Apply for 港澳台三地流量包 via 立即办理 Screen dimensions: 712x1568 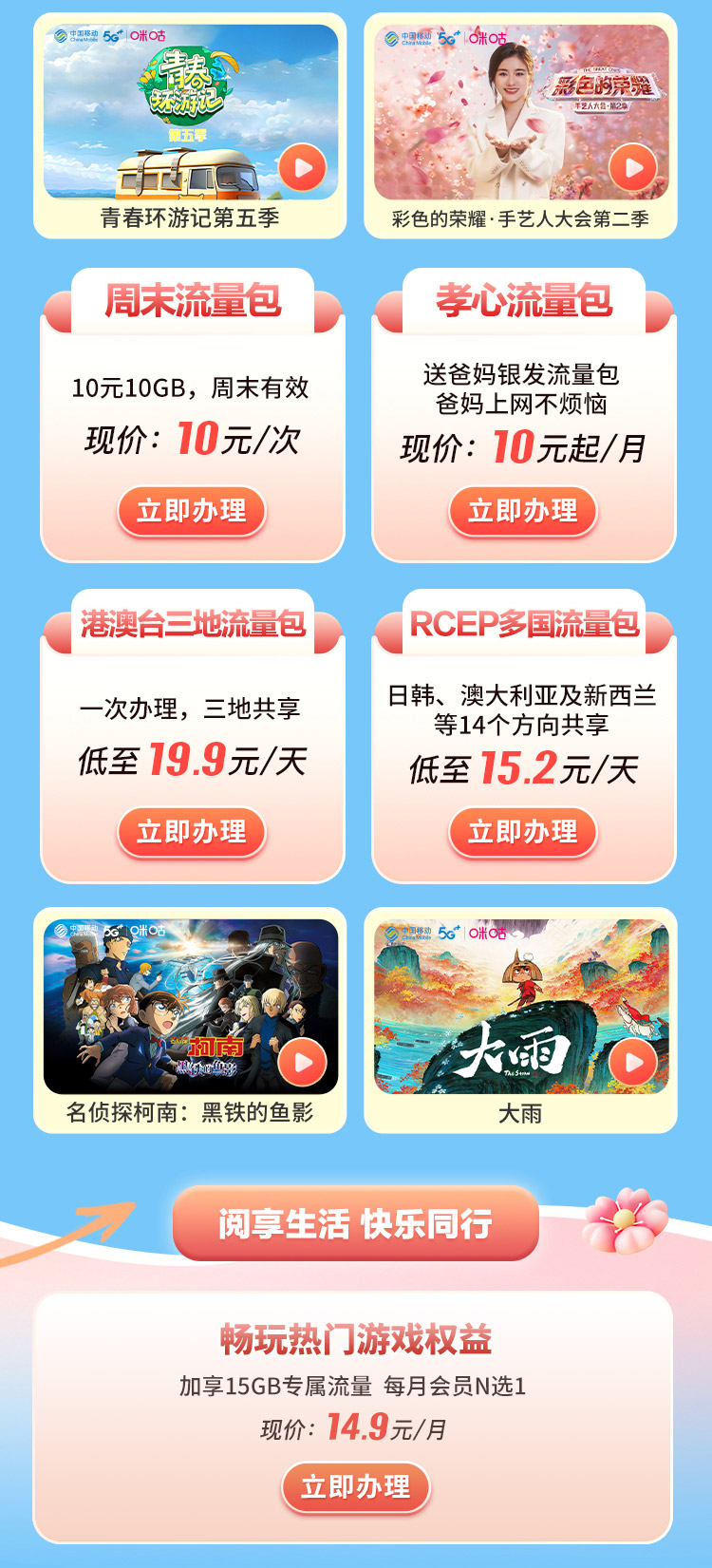pos(192,832)
